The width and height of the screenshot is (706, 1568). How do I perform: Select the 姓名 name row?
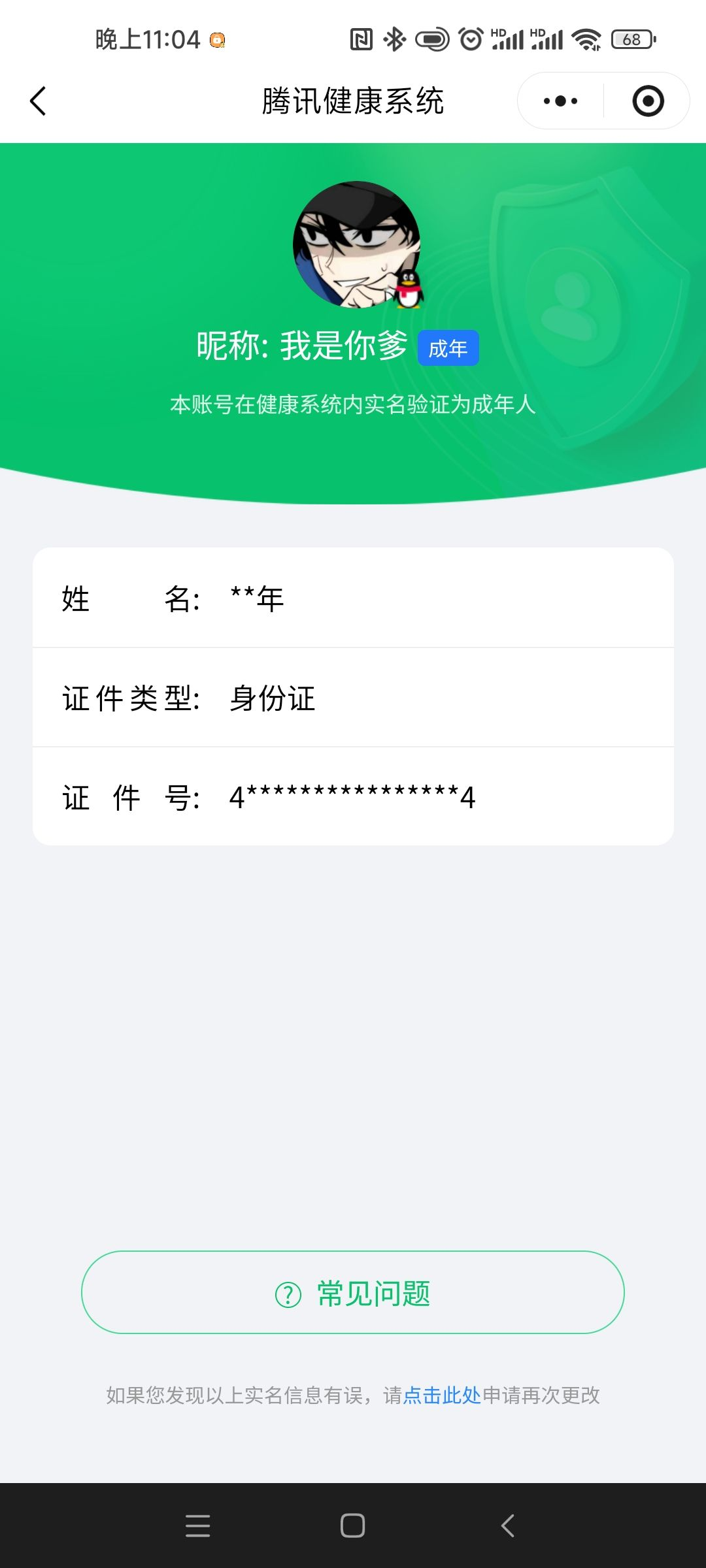click(x=353, y=599)
